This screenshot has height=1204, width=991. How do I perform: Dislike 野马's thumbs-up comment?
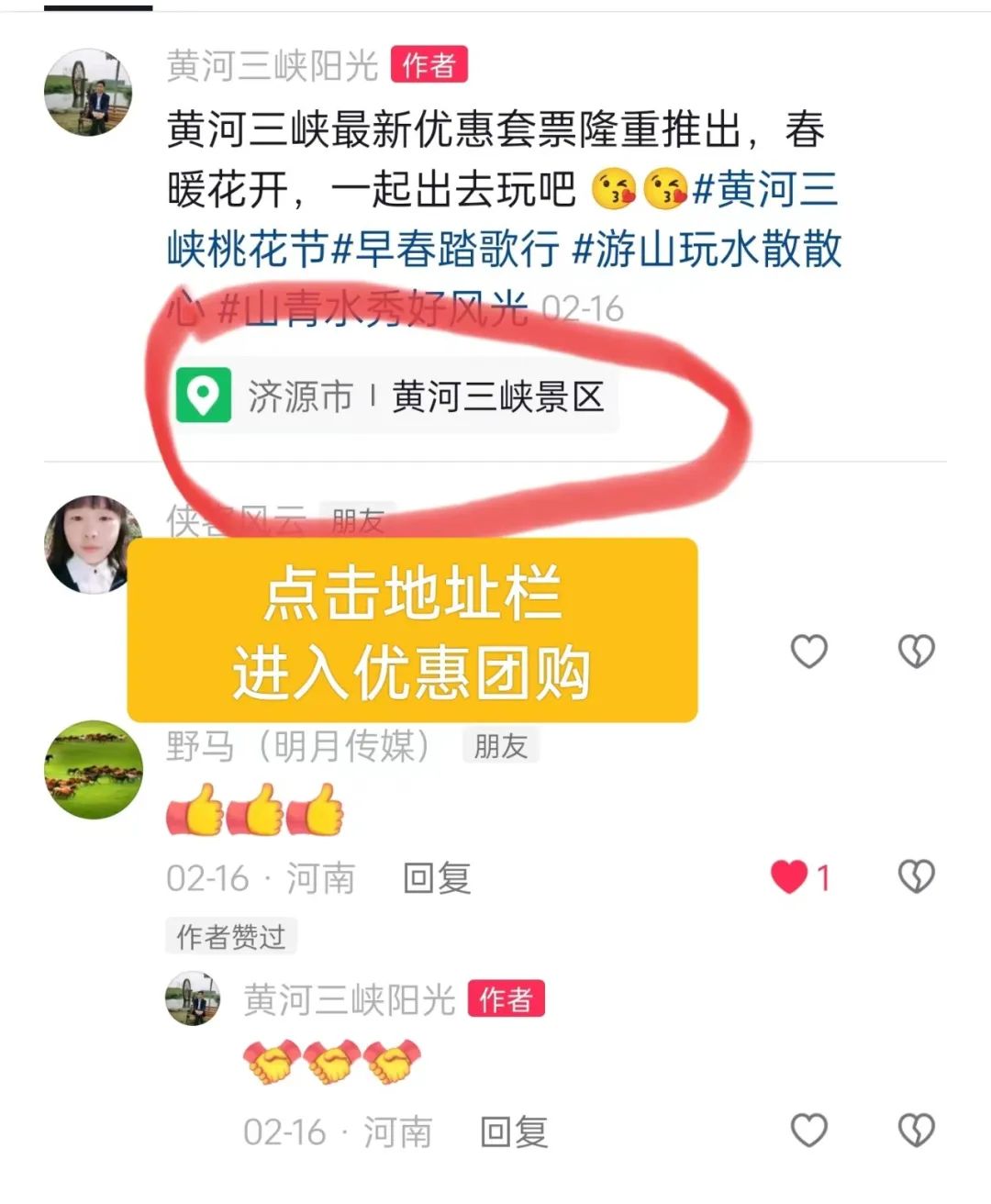point(916,877)
